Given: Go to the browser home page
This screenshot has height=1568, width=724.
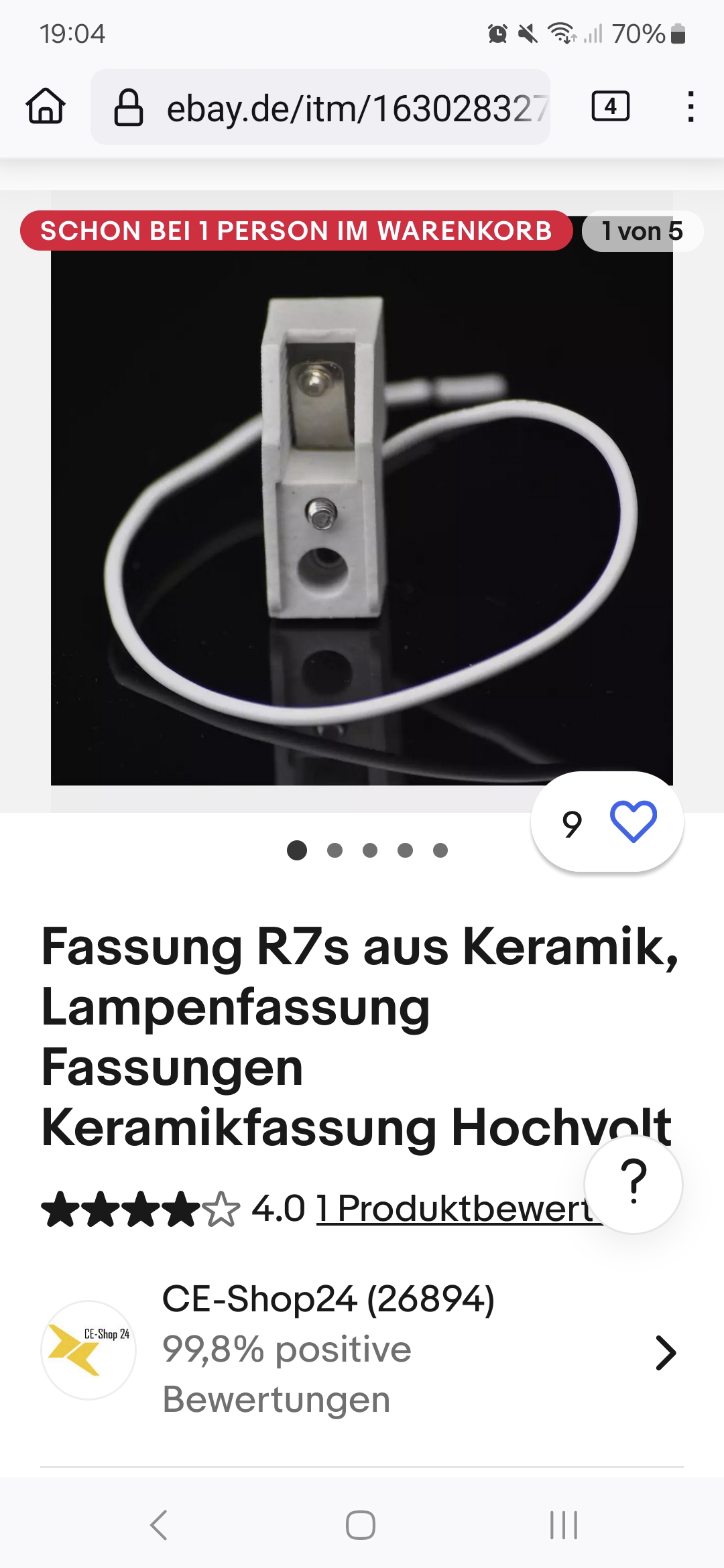Looking at the screenshot, I should (46, 107).
